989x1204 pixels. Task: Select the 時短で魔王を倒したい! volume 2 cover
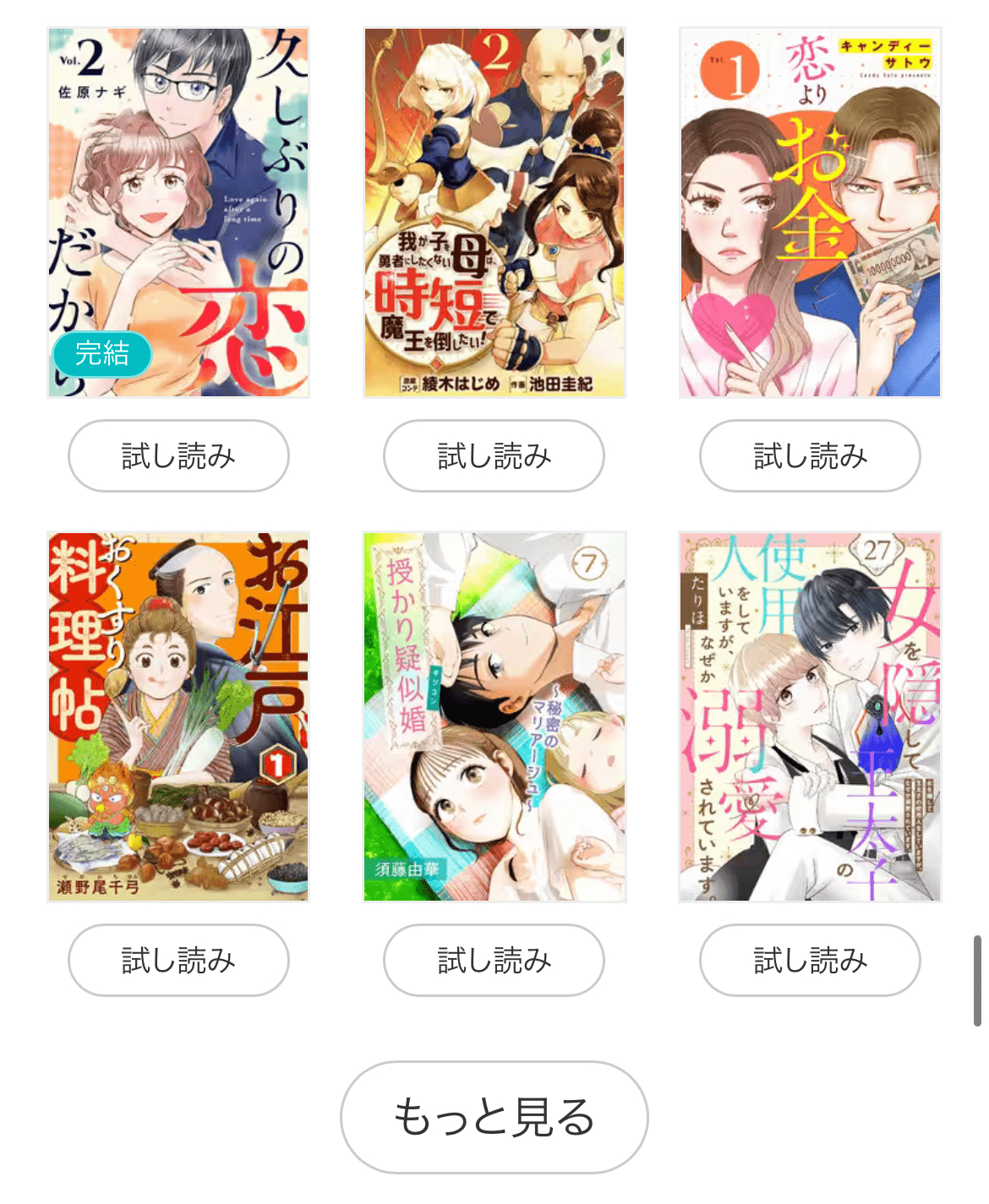click(x=494, y=212)
